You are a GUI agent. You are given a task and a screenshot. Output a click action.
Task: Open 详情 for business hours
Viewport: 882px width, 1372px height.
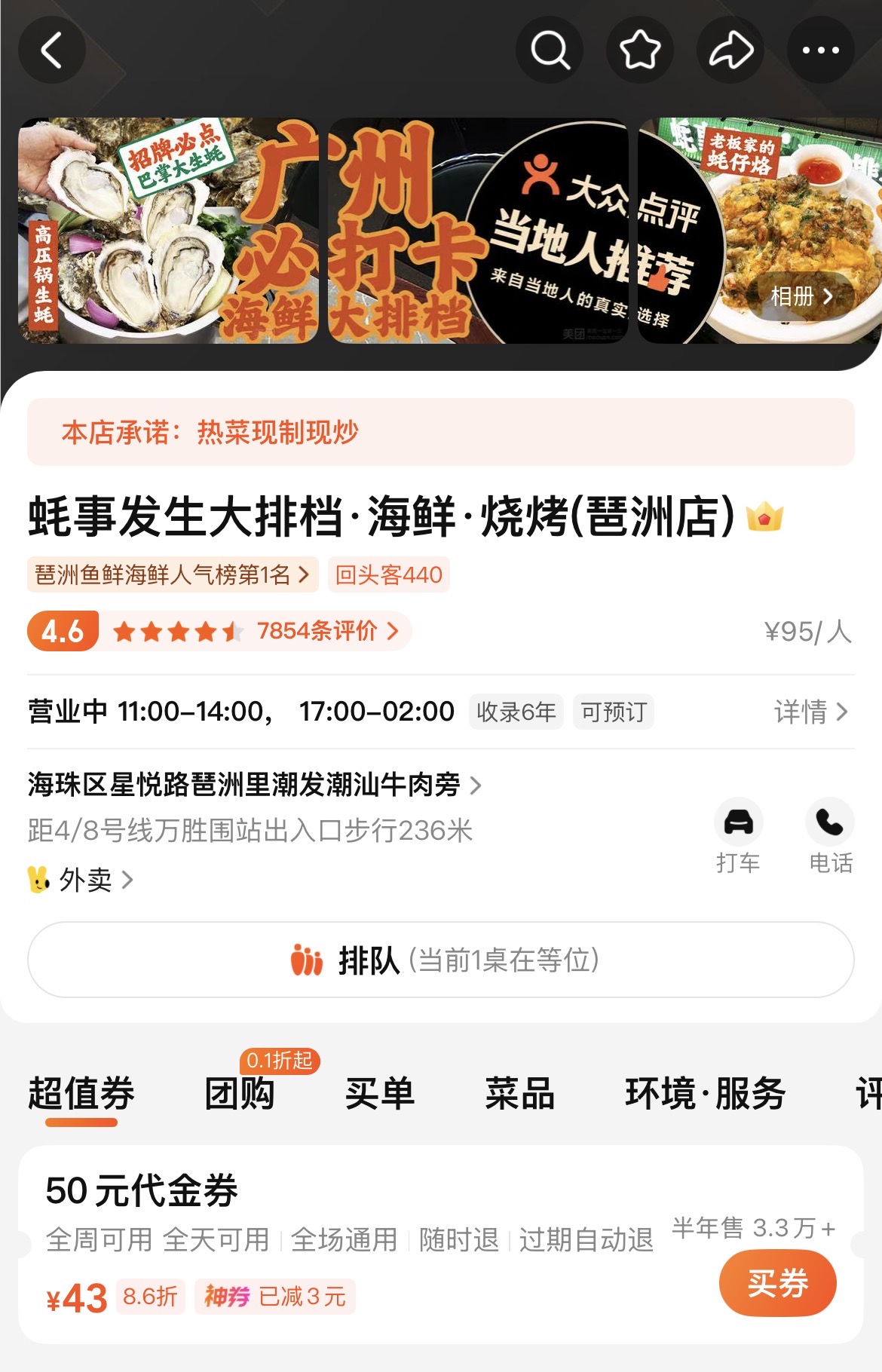(x=810, y=712)
